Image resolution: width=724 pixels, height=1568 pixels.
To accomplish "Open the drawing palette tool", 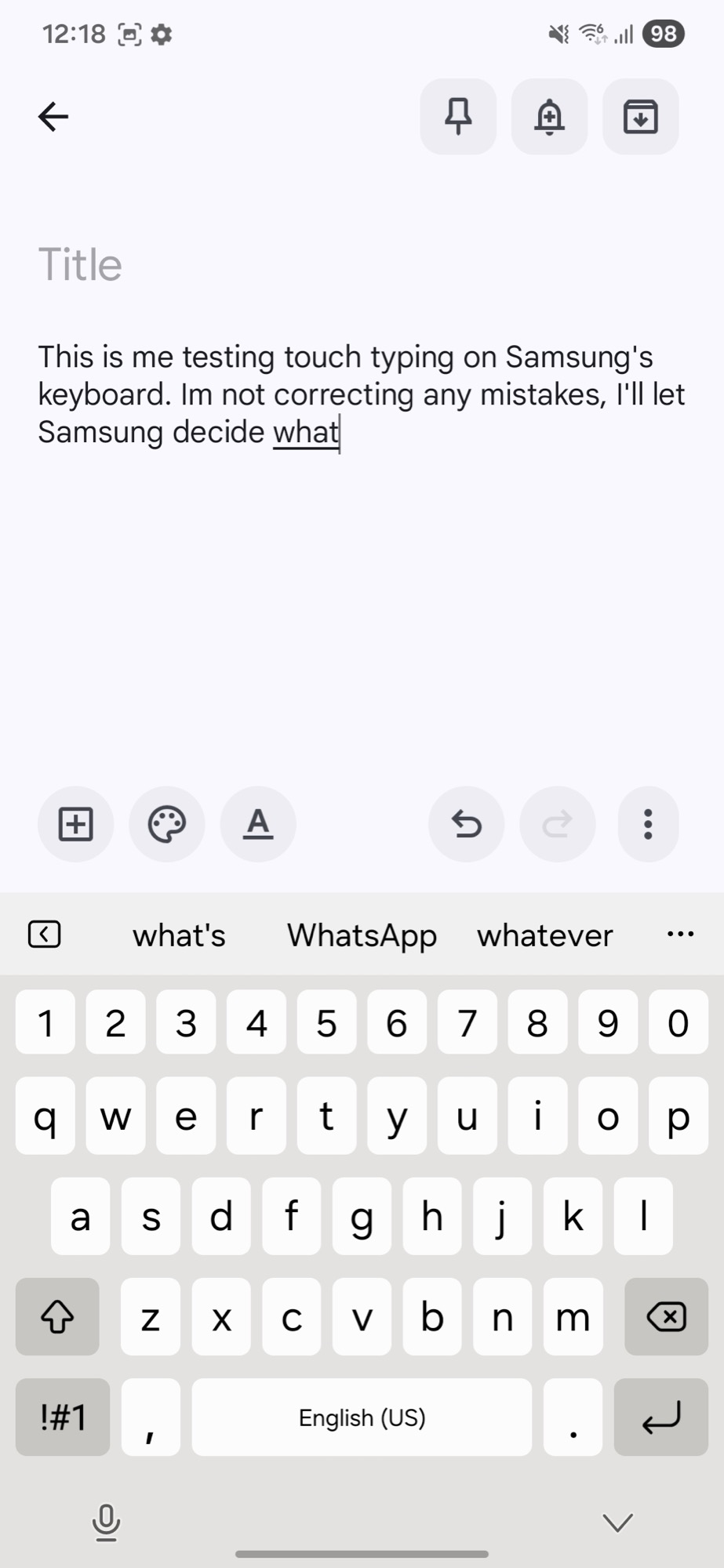I will (166, 824).
